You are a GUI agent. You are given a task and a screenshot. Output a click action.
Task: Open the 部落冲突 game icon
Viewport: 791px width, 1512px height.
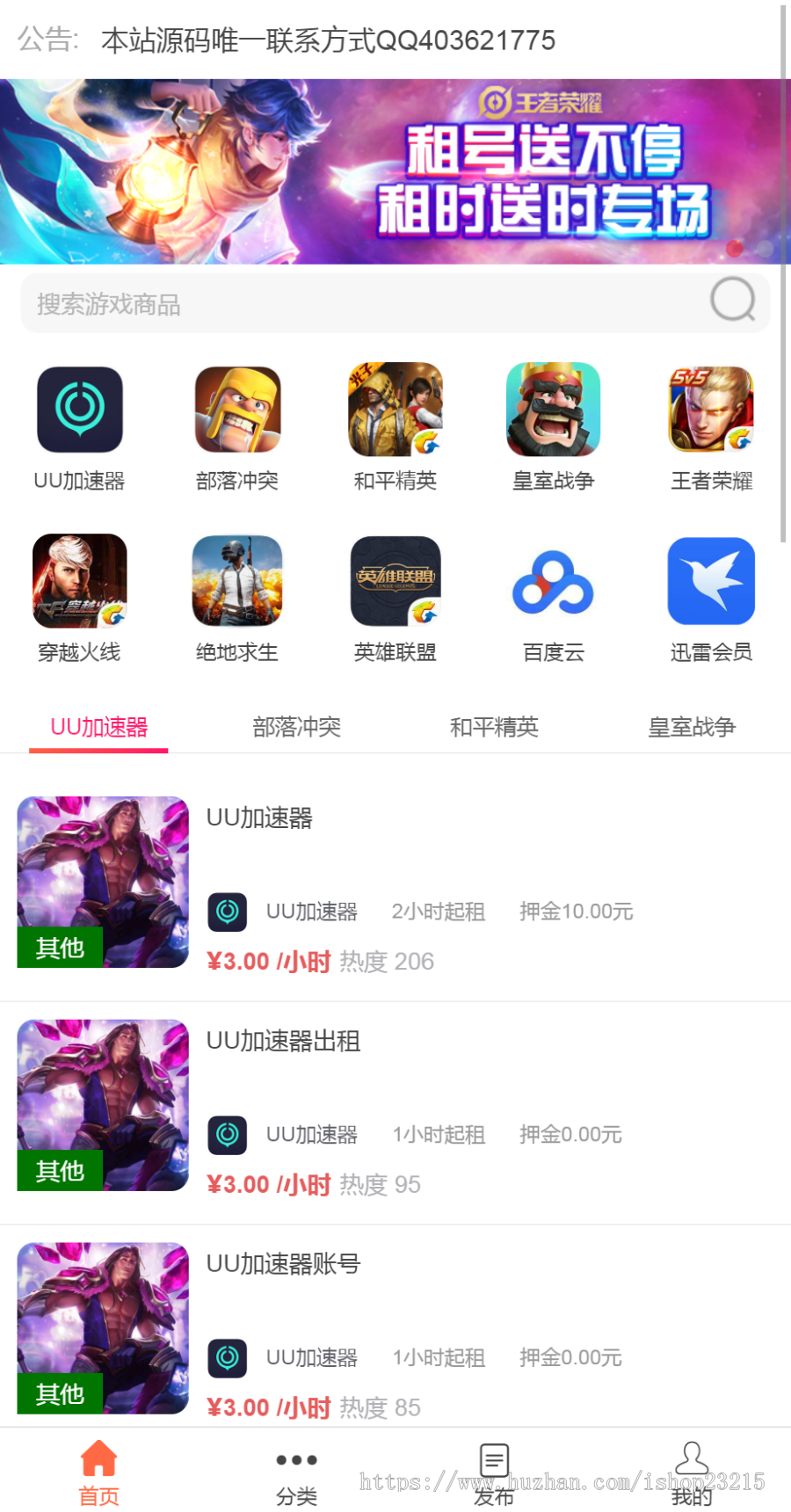pos(236,408)
